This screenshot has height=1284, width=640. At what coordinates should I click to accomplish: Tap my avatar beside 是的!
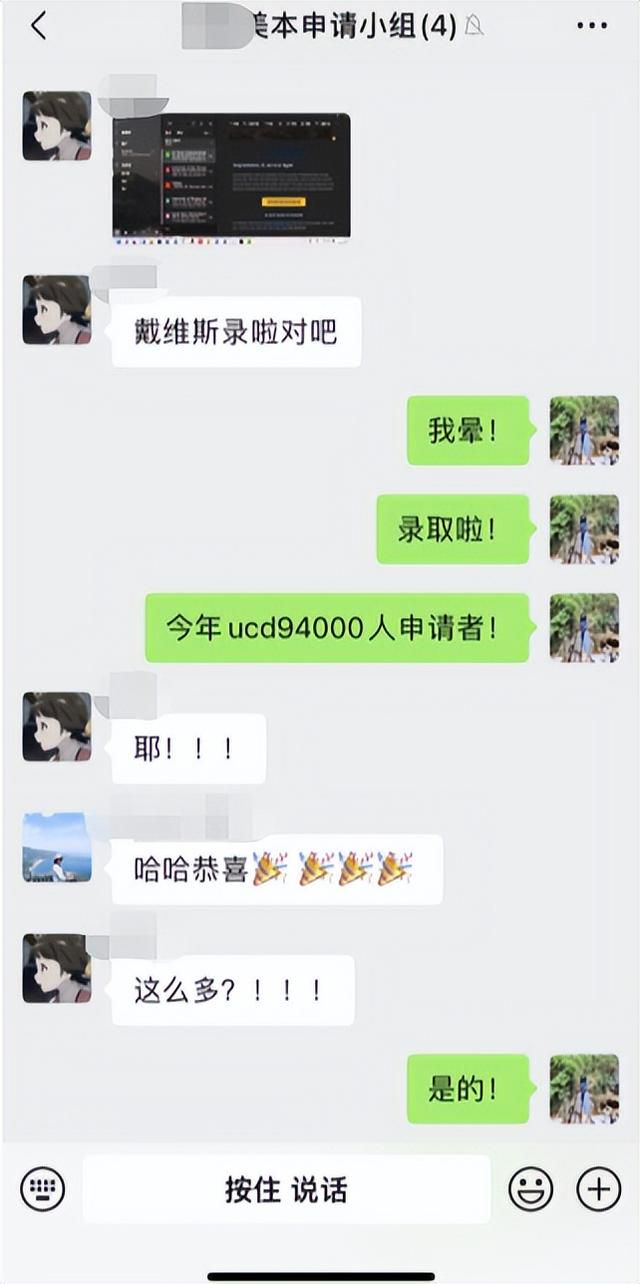tap(584, 1088)
